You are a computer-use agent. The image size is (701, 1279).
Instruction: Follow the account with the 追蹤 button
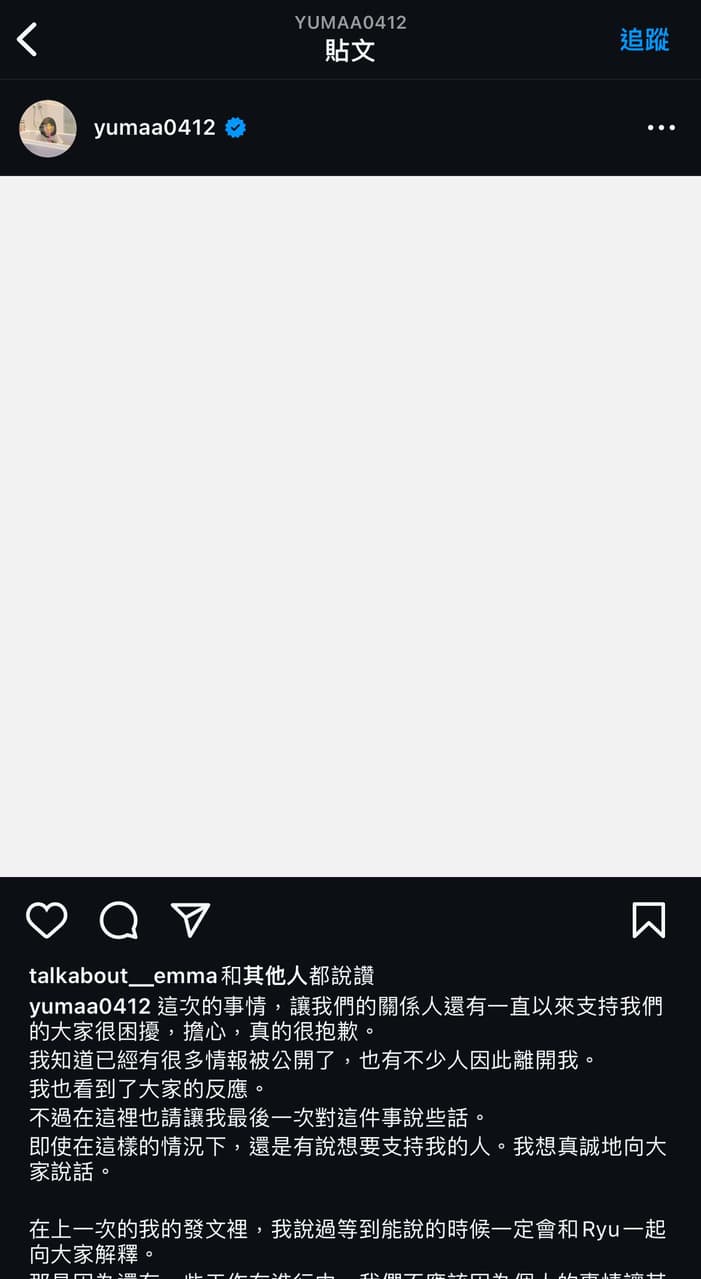(x=644, y=40)
